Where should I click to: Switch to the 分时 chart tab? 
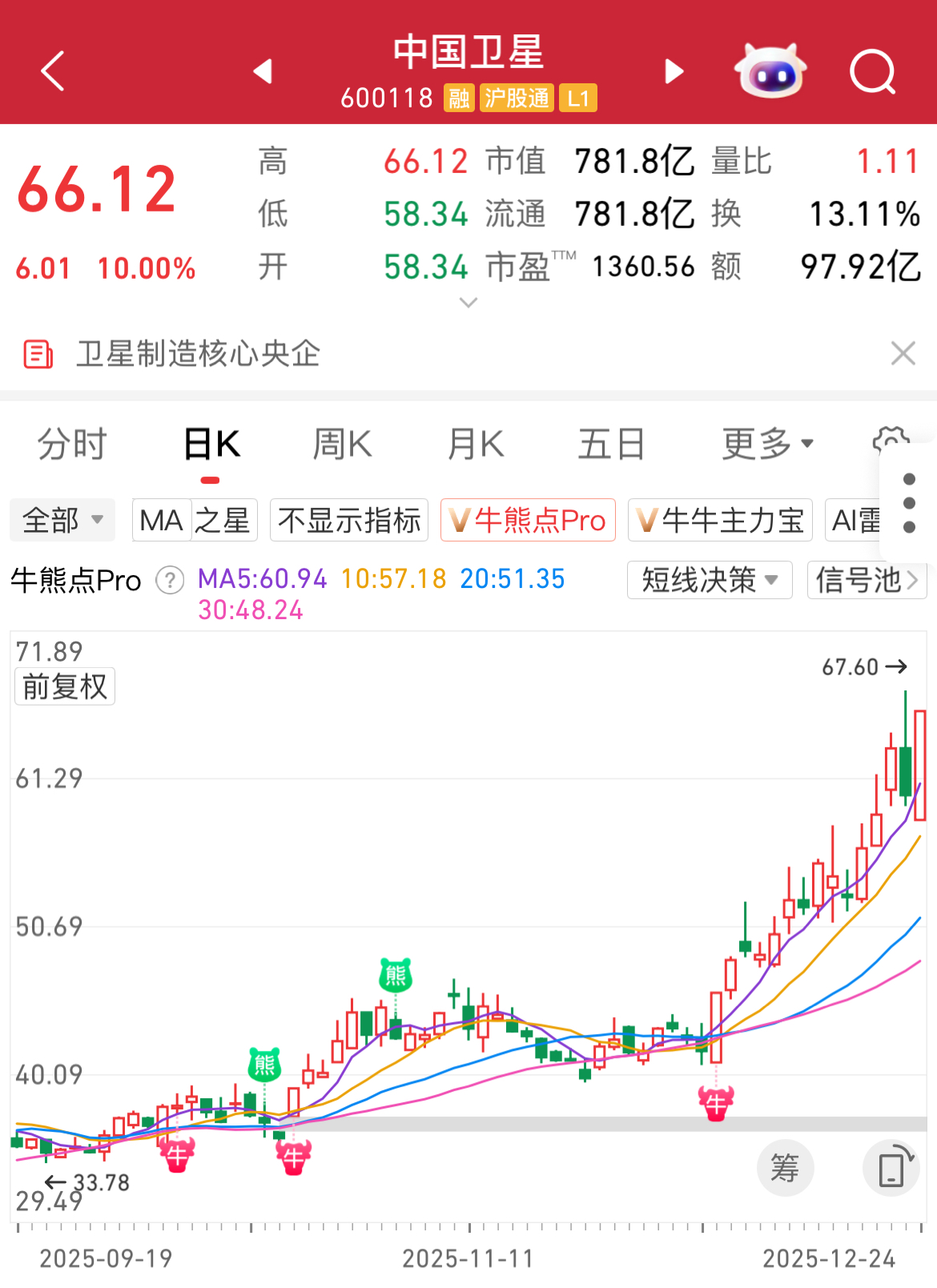tap(72, 444)
